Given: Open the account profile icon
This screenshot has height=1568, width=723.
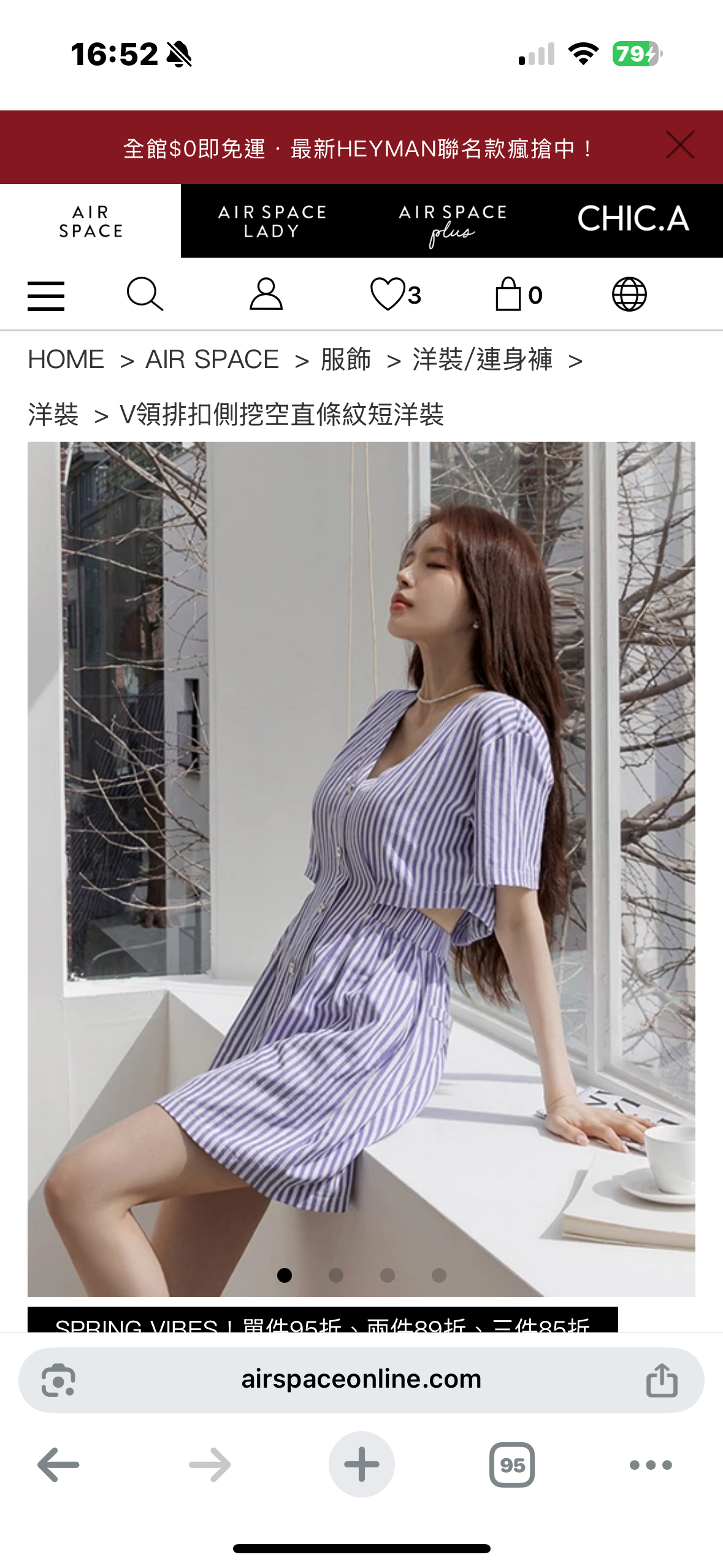Looking at the screenshot, I should [x=266, y=295].
